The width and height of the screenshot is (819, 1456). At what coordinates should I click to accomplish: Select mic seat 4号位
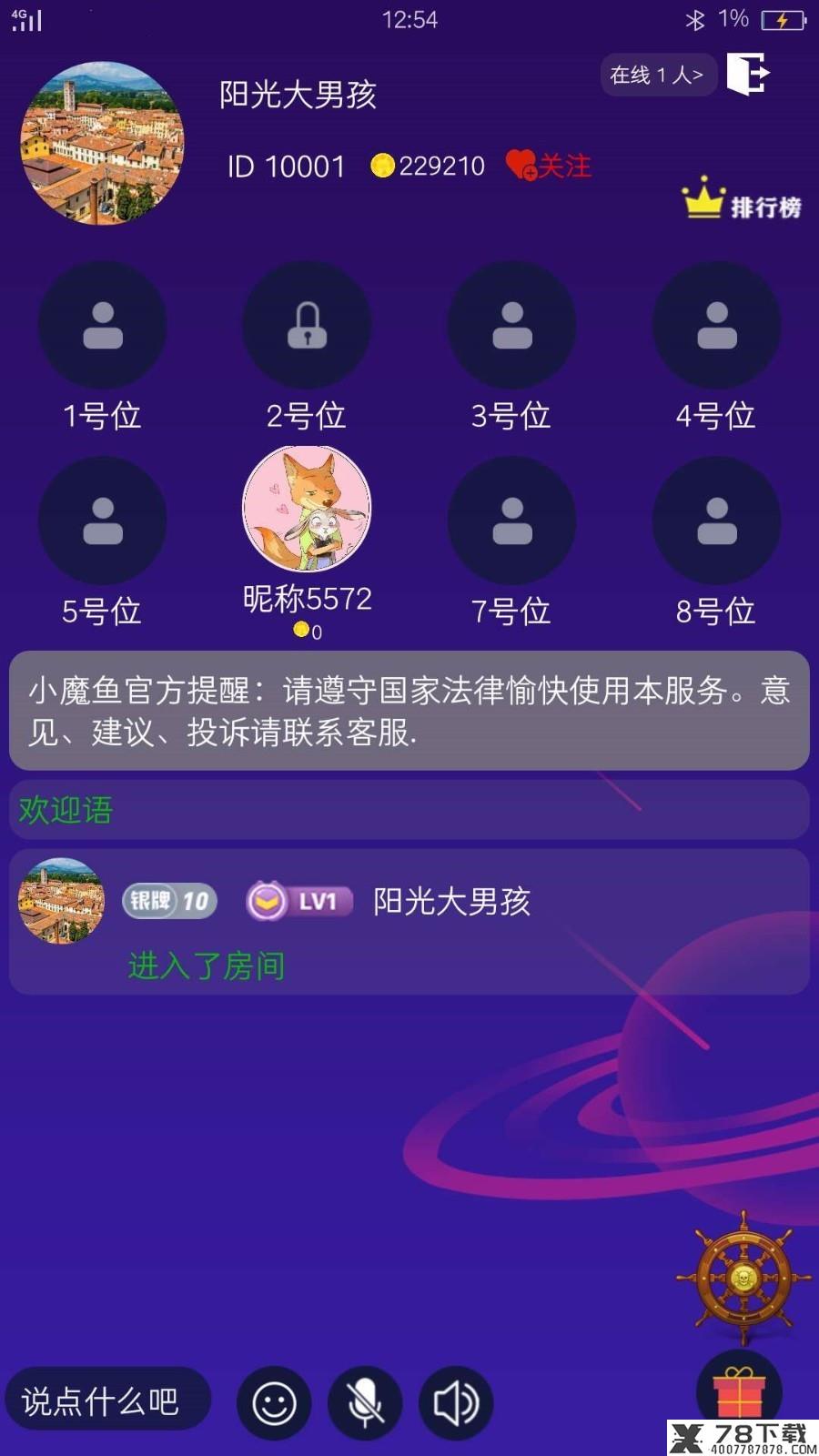coord(716,326)
